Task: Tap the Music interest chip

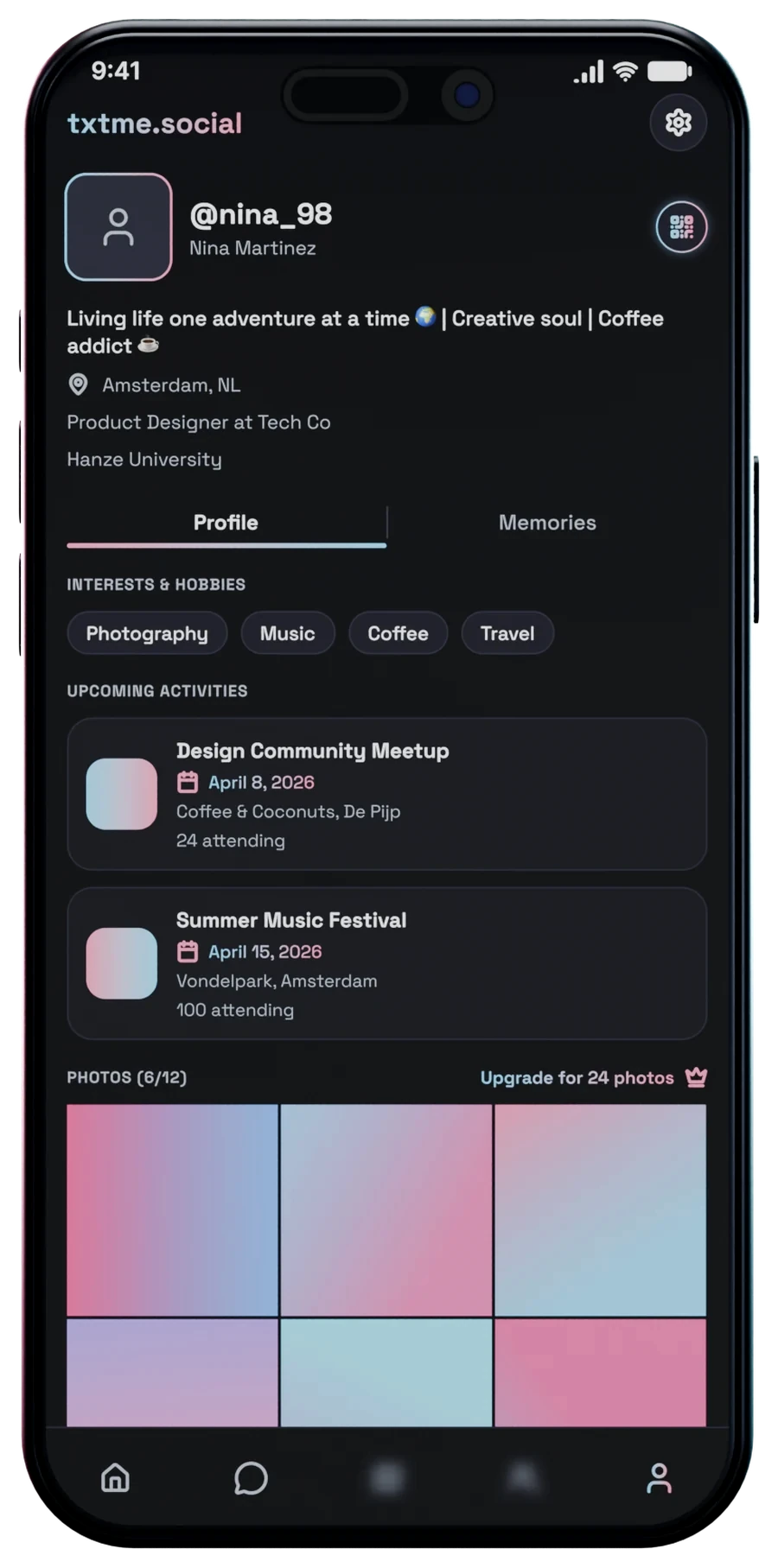Action: [288, 633]
